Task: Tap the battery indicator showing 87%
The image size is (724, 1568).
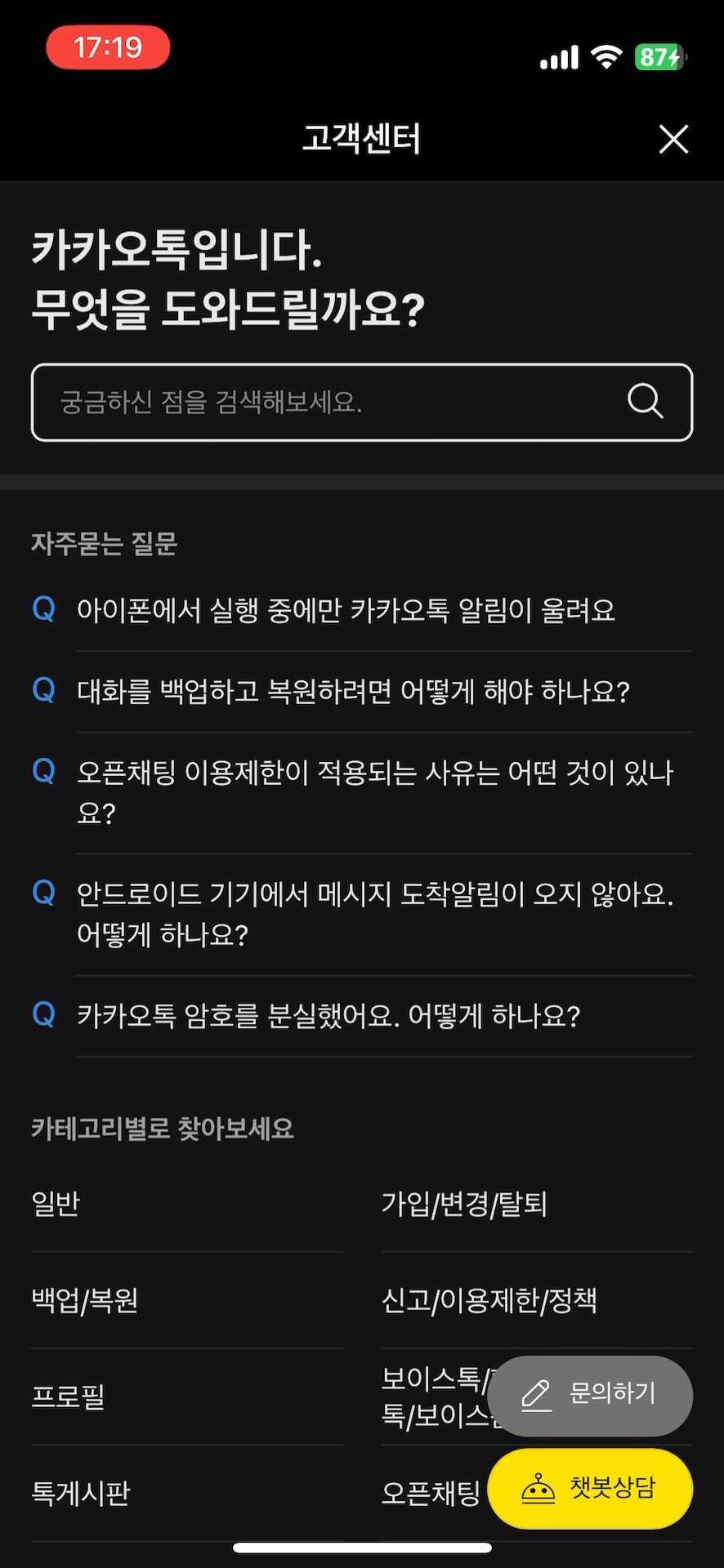Action: pos(659,56)
